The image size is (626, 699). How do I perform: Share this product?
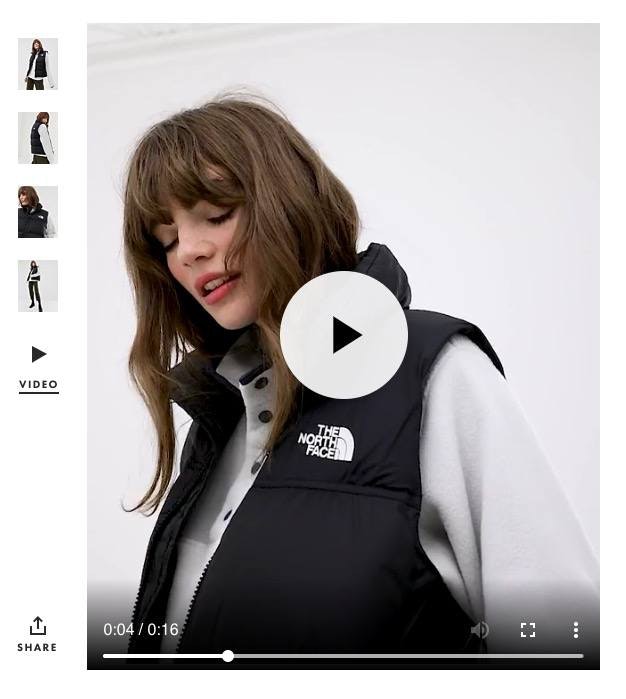(37, 634)
